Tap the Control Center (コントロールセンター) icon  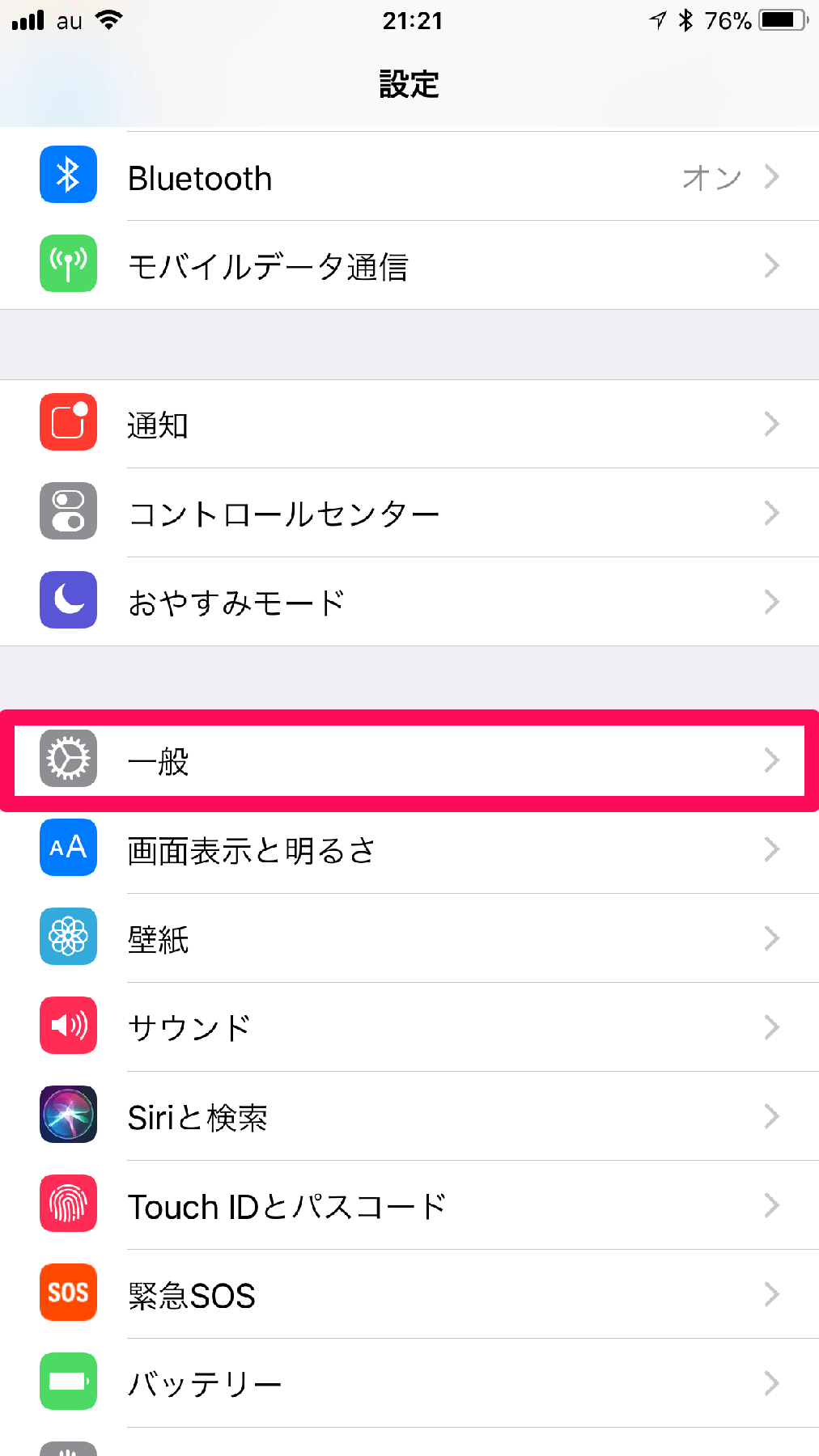pyautogui.click(x=68, y=512)
